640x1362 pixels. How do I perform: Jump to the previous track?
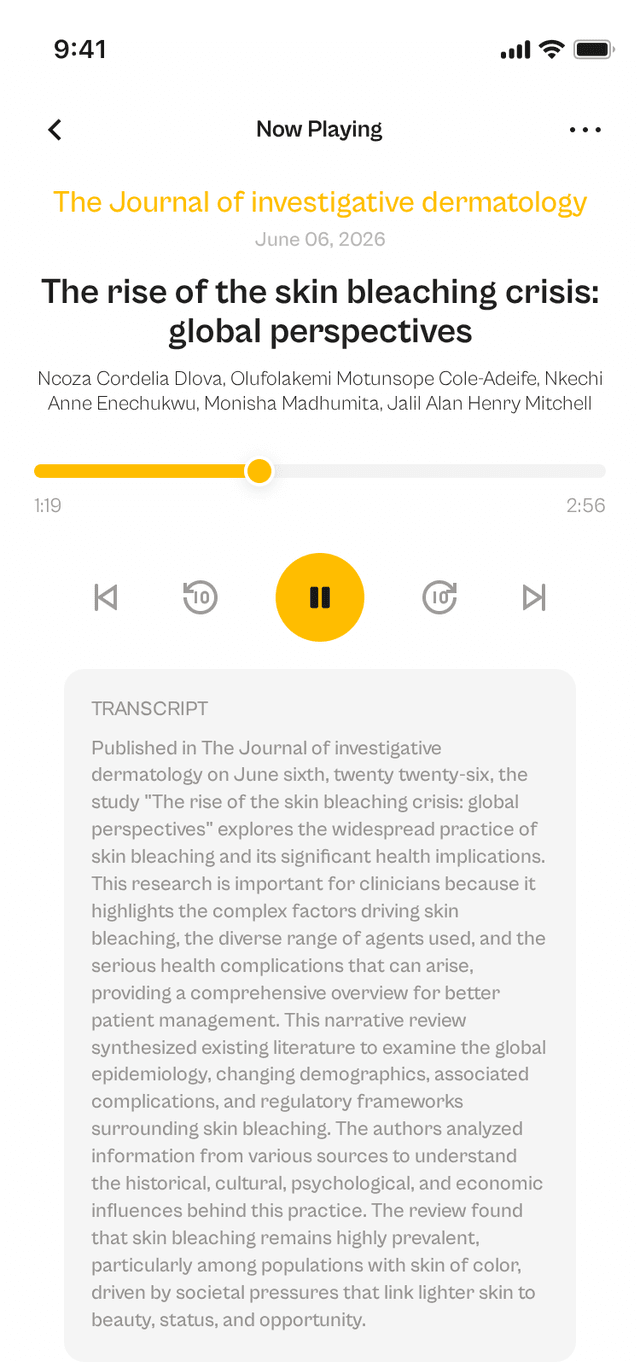tap(105, 597)
